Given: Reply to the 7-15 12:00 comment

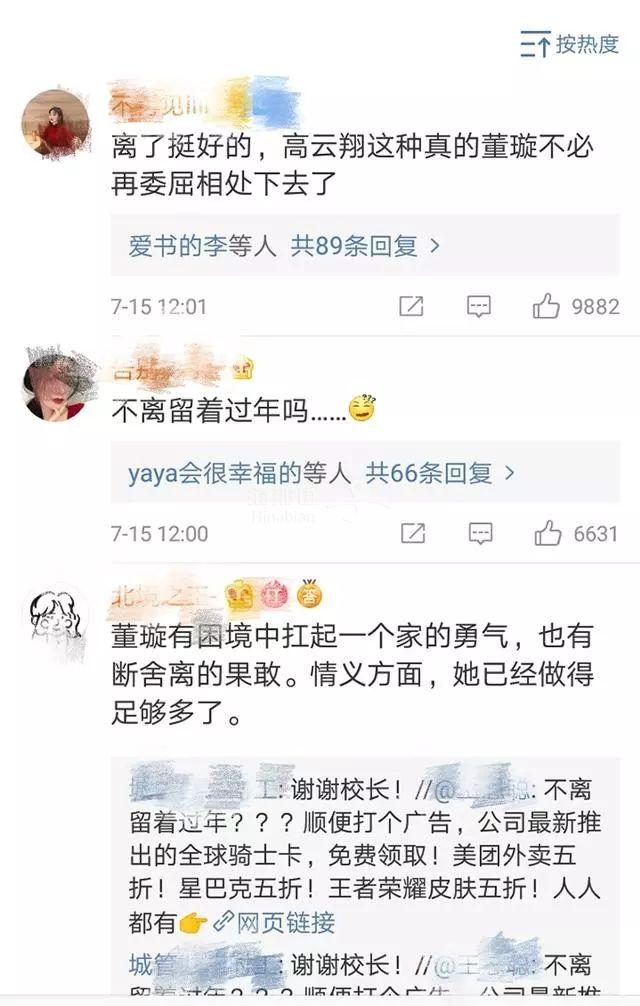Looking at the screenshot, I should tap(479, 533).
